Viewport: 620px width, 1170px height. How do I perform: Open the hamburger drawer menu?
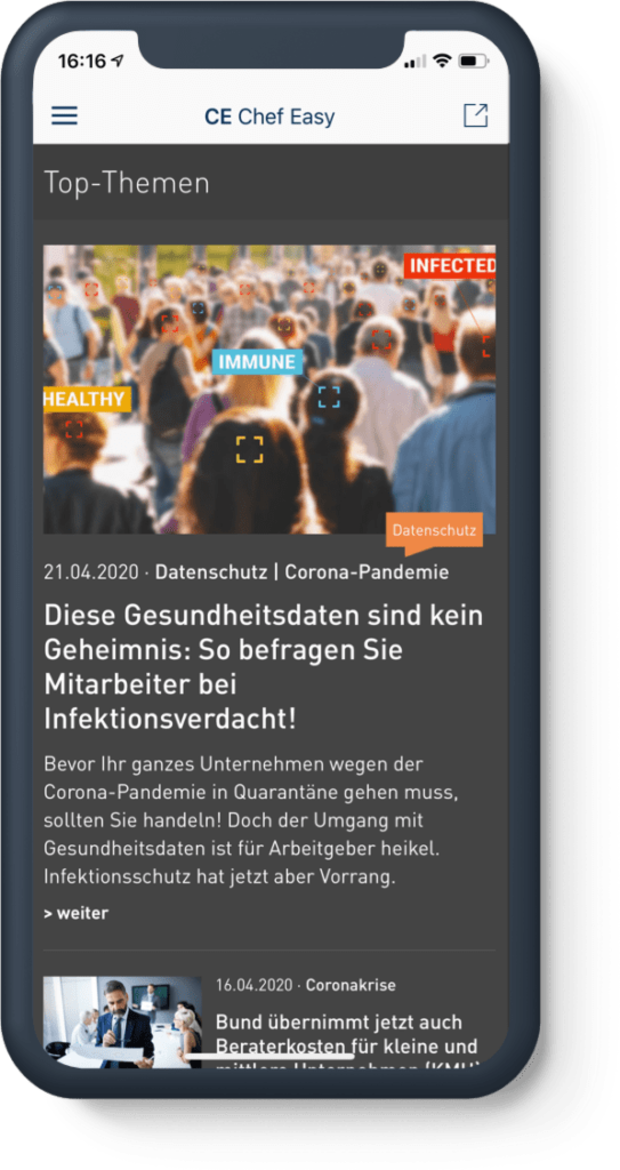coord(64,116)
